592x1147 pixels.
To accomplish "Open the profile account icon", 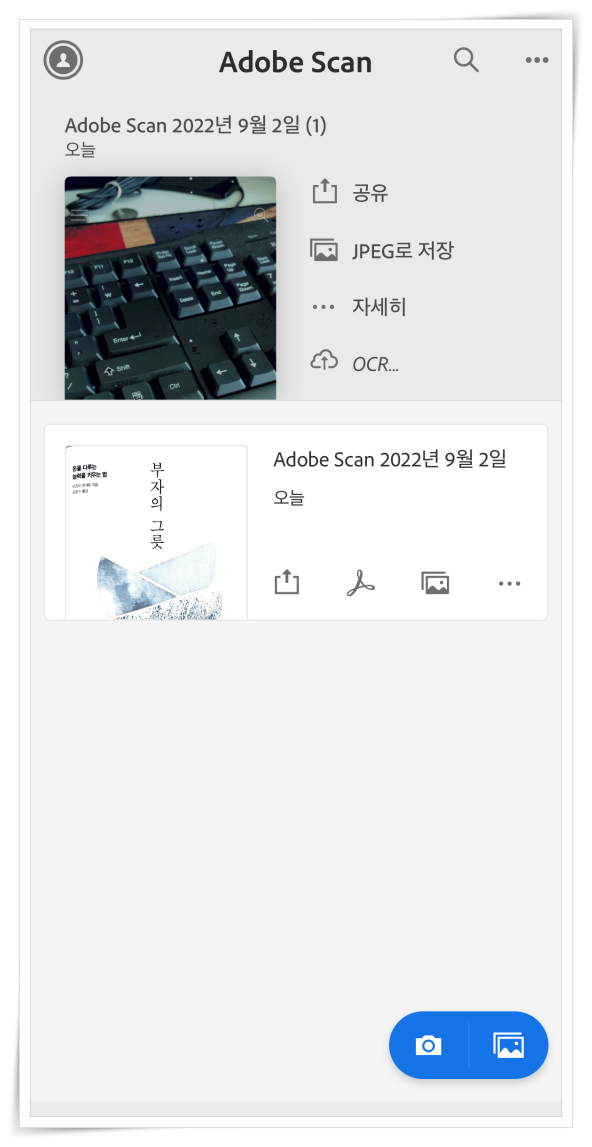I will pos(63,60).
